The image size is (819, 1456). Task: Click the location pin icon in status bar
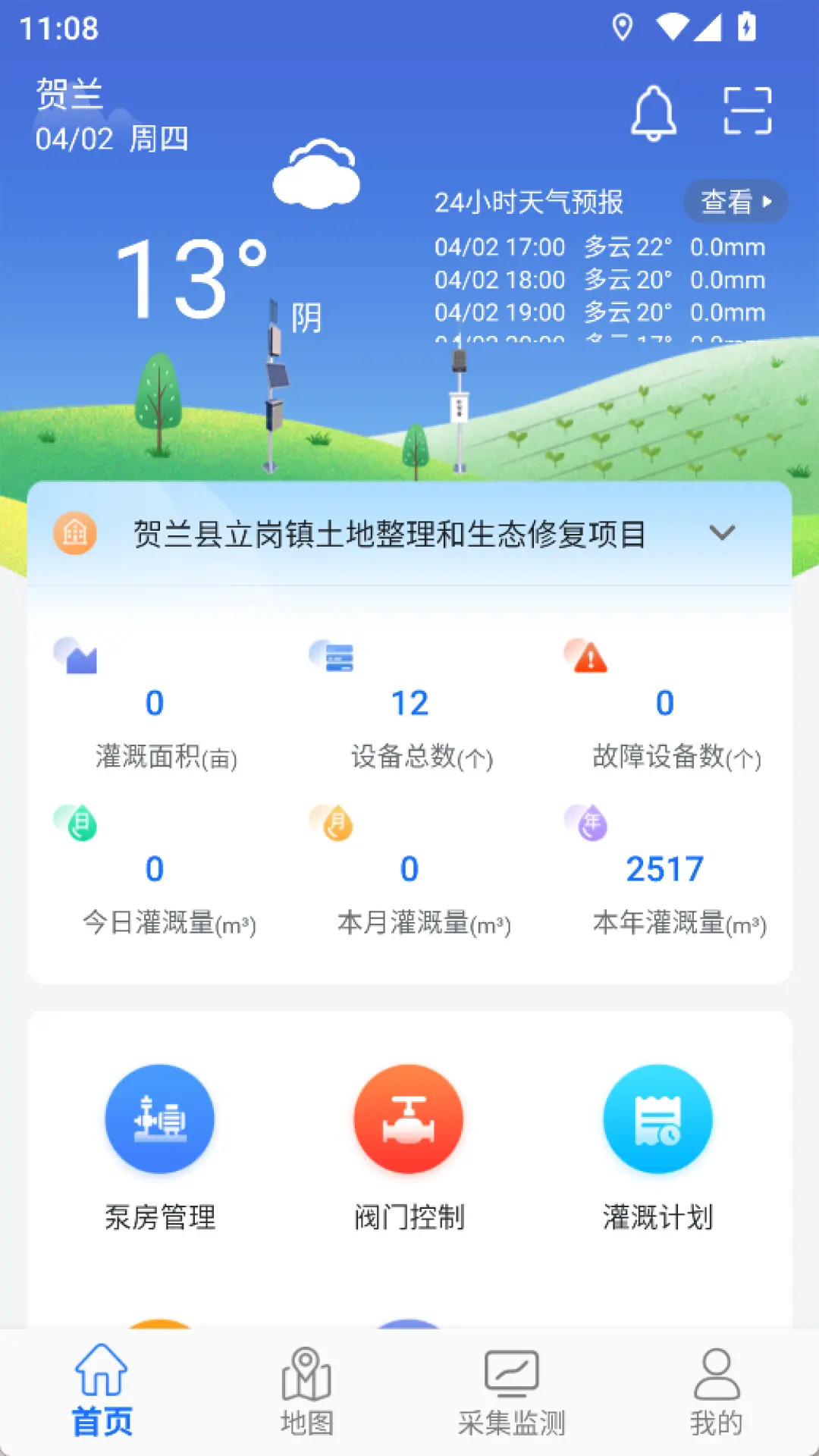623,27
